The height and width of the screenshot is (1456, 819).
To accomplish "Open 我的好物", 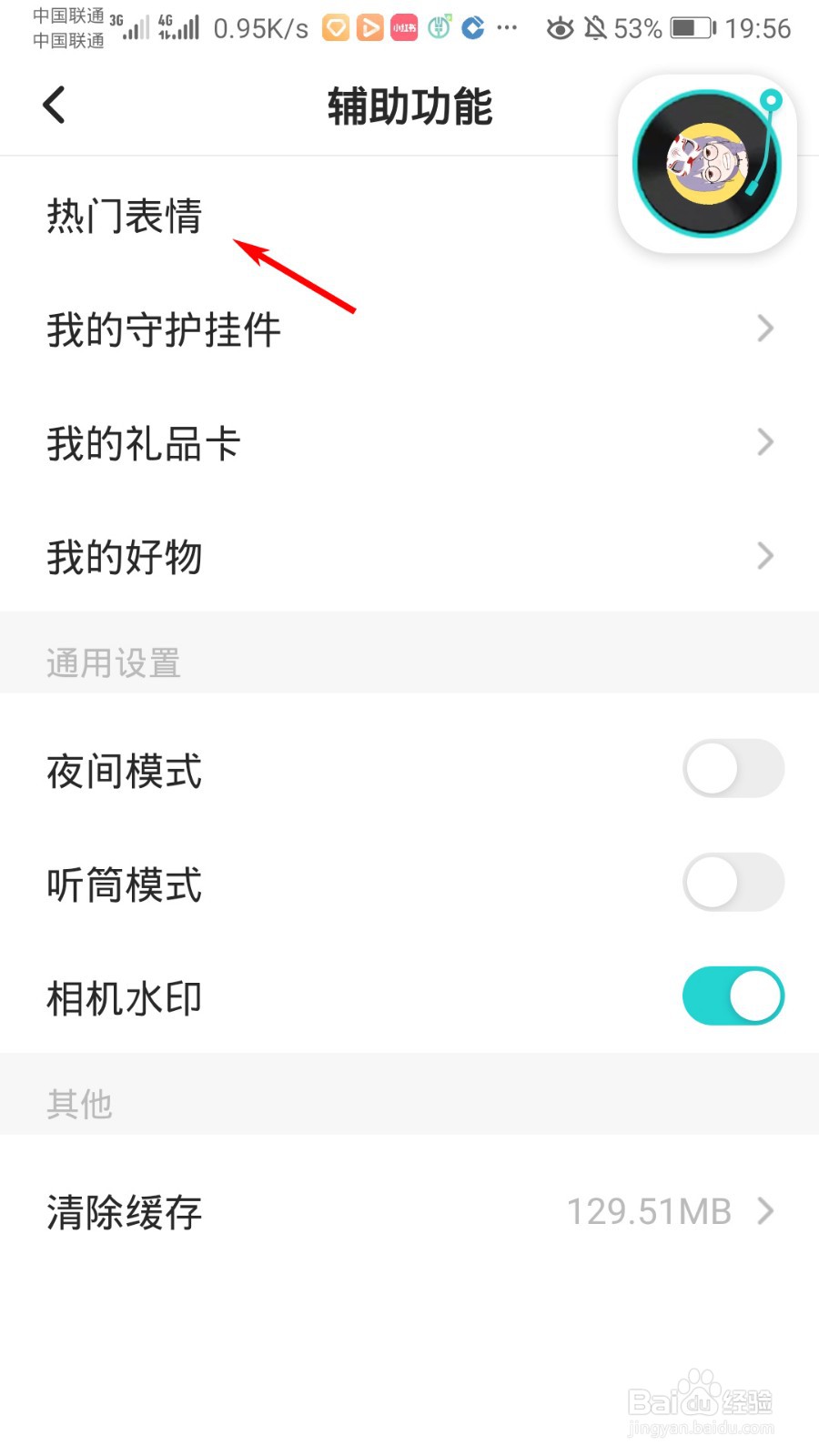I will [409, 556].
